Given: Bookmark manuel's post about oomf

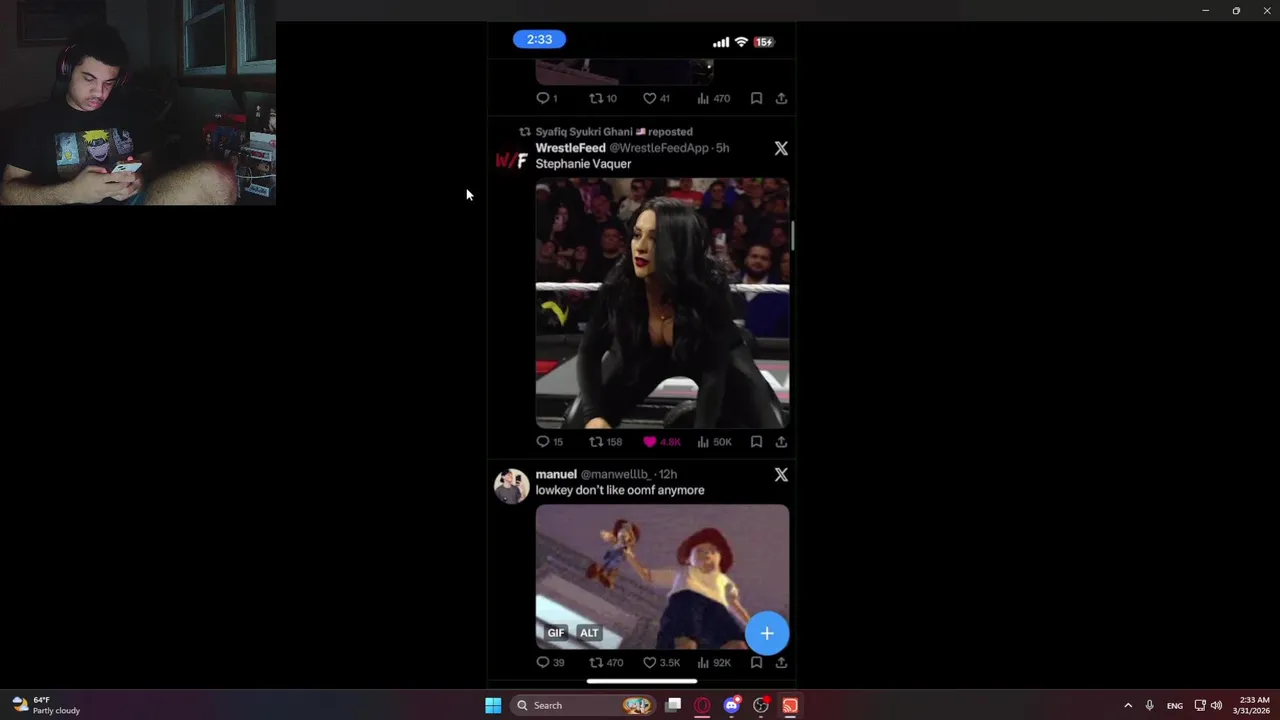Looking at the screenshot, I should [756, 663].
